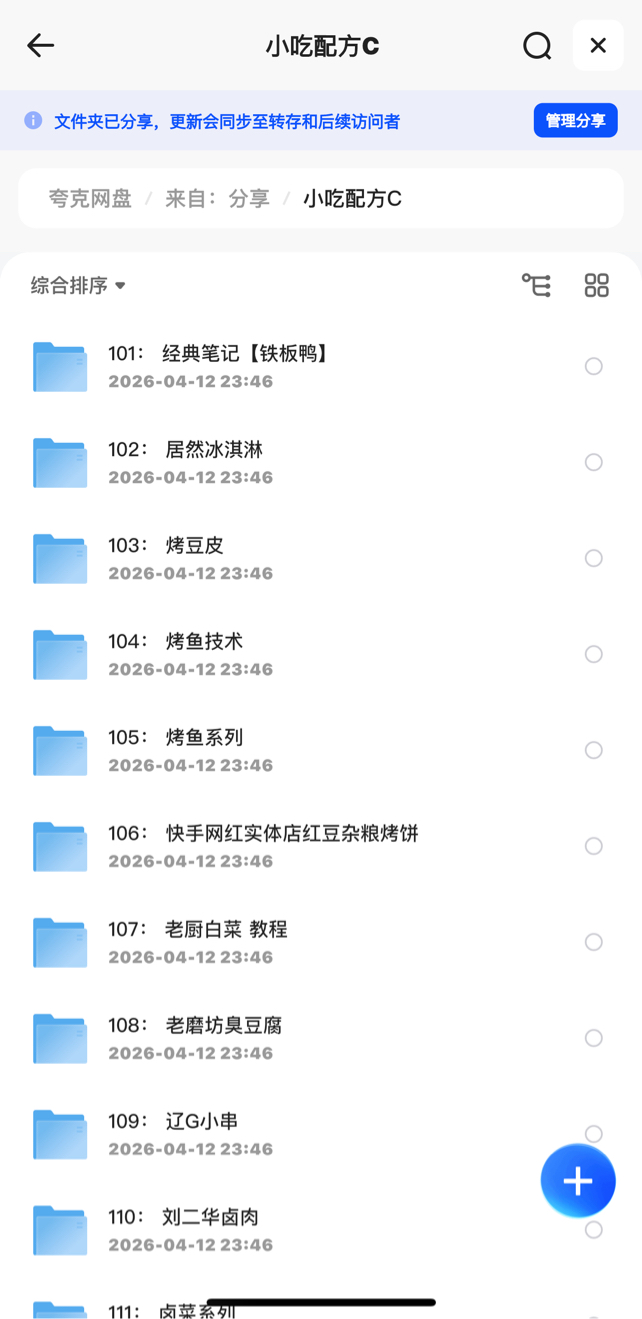The height and width of the screenshot is (1319, 642).
Task: Select the 108 老磨坊臭豆腐 folder checkbox
Action: pyautogui.click(x=594, y=1038)
